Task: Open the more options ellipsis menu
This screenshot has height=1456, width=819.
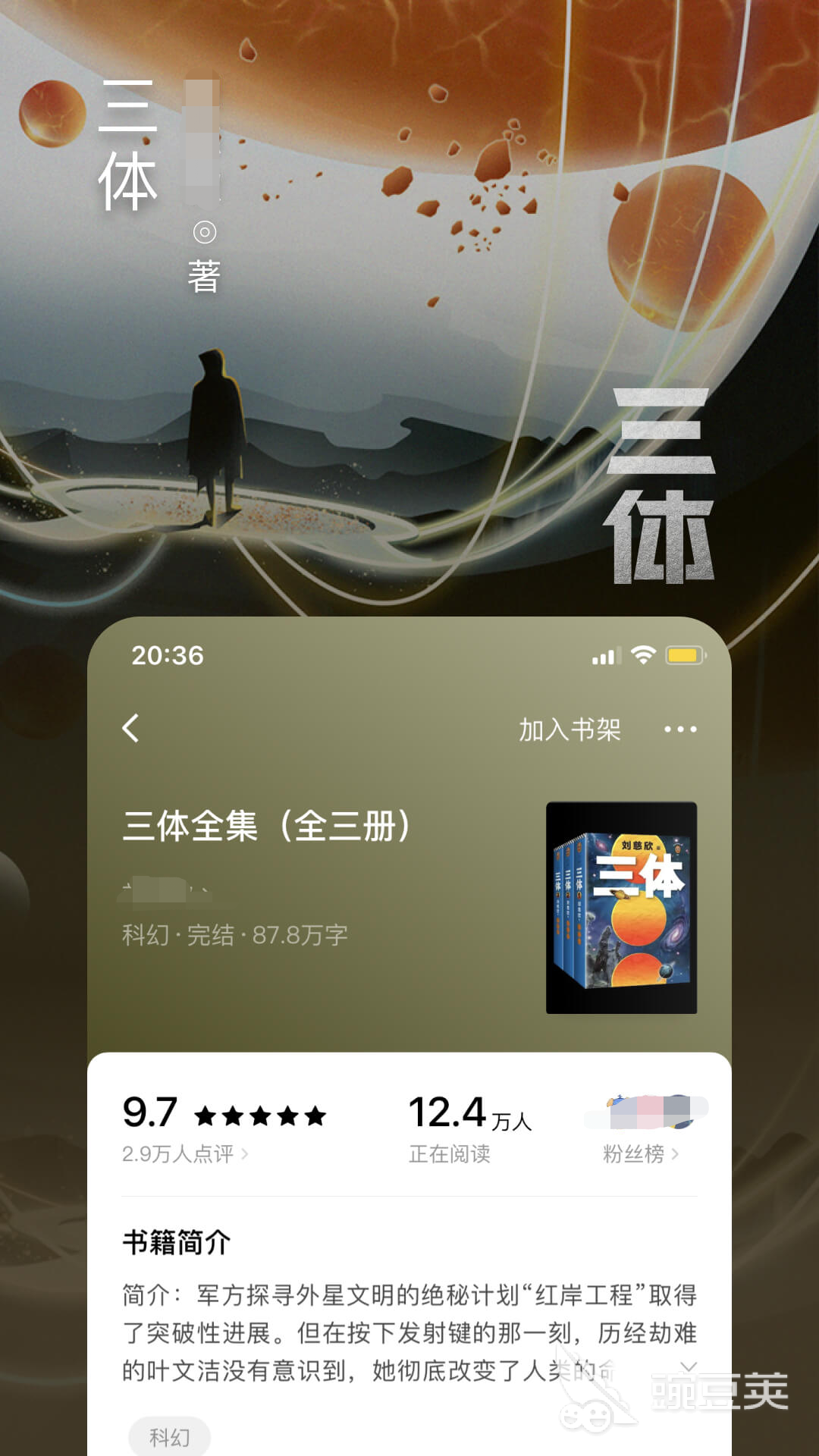Action: (680, 729)
